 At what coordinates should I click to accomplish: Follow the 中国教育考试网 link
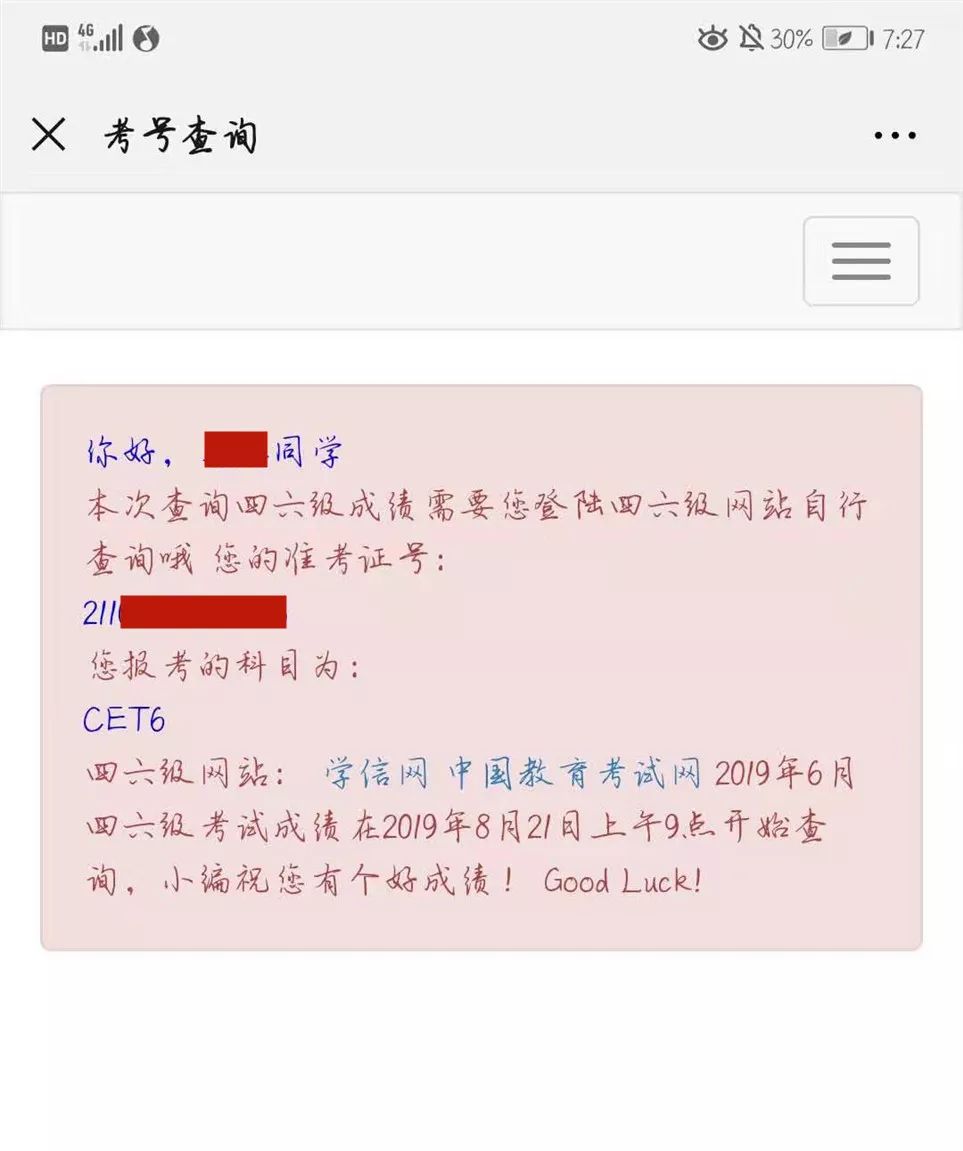(x=575, y=774)
